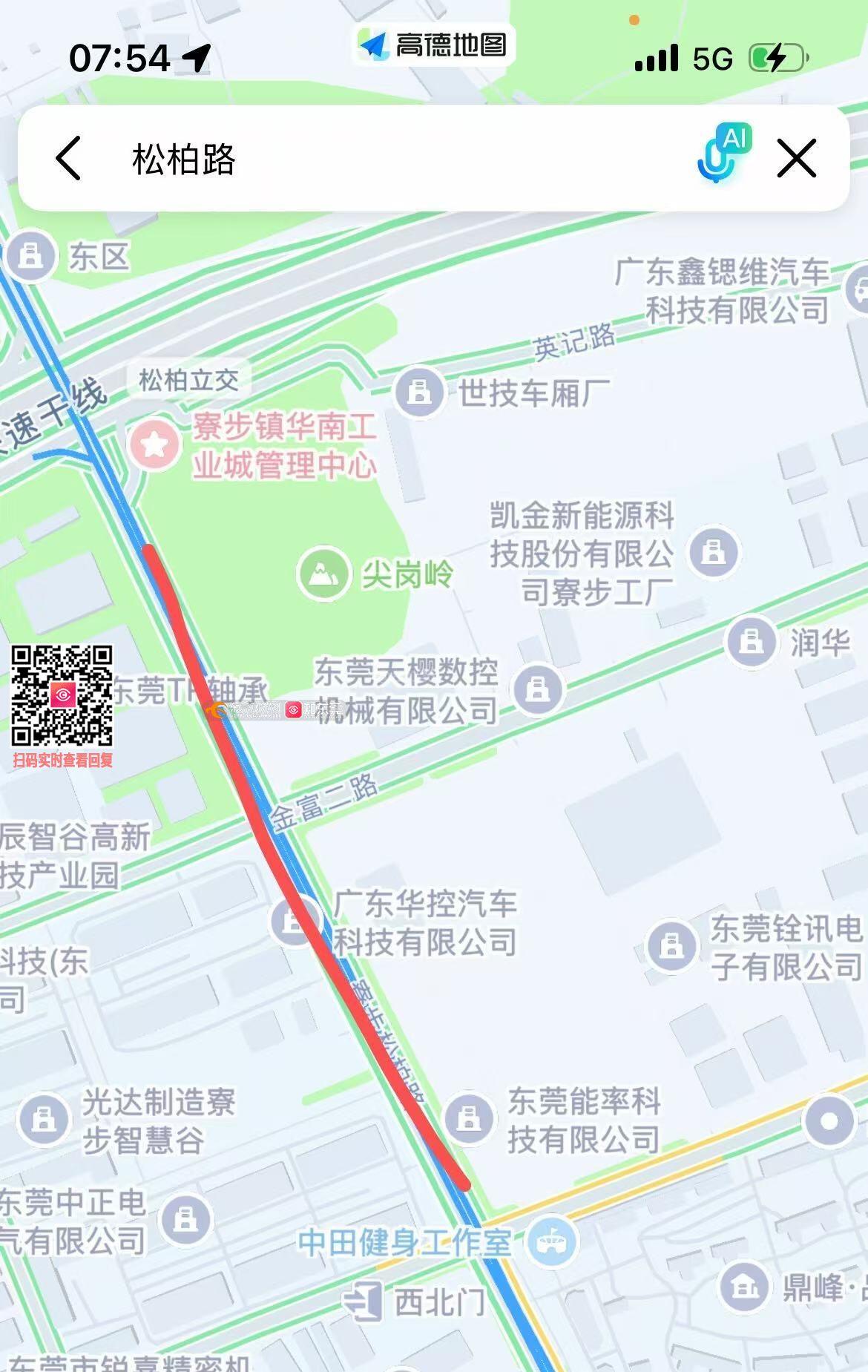This screenshot has height=1372, width=868.
Task: Select the 中田健身工作室 marker
Action: [x=551, y=1241]
